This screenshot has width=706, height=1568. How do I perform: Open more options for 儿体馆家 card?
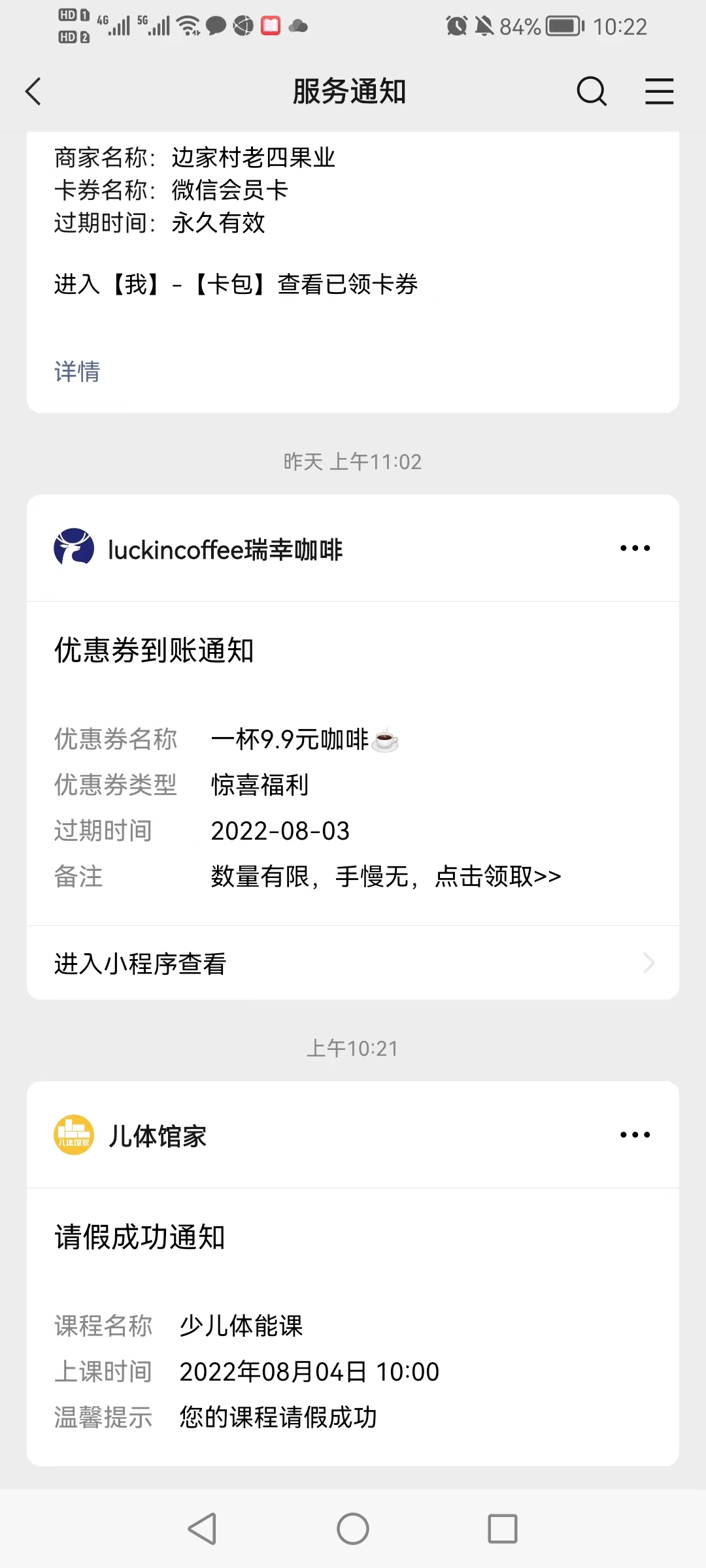(635, 1135)
